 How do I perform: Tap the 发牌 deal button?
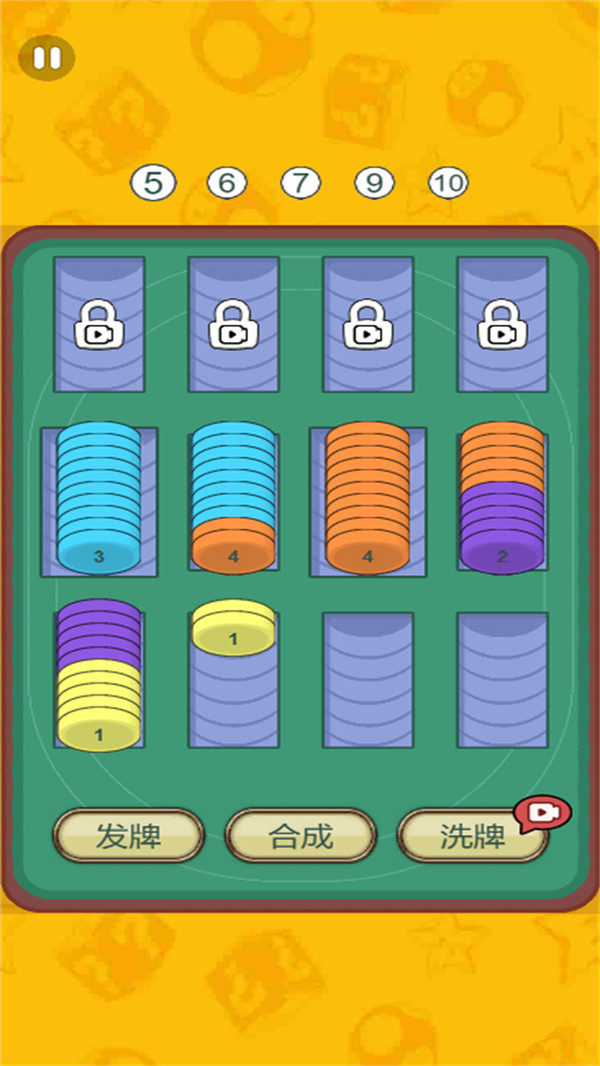128,836
